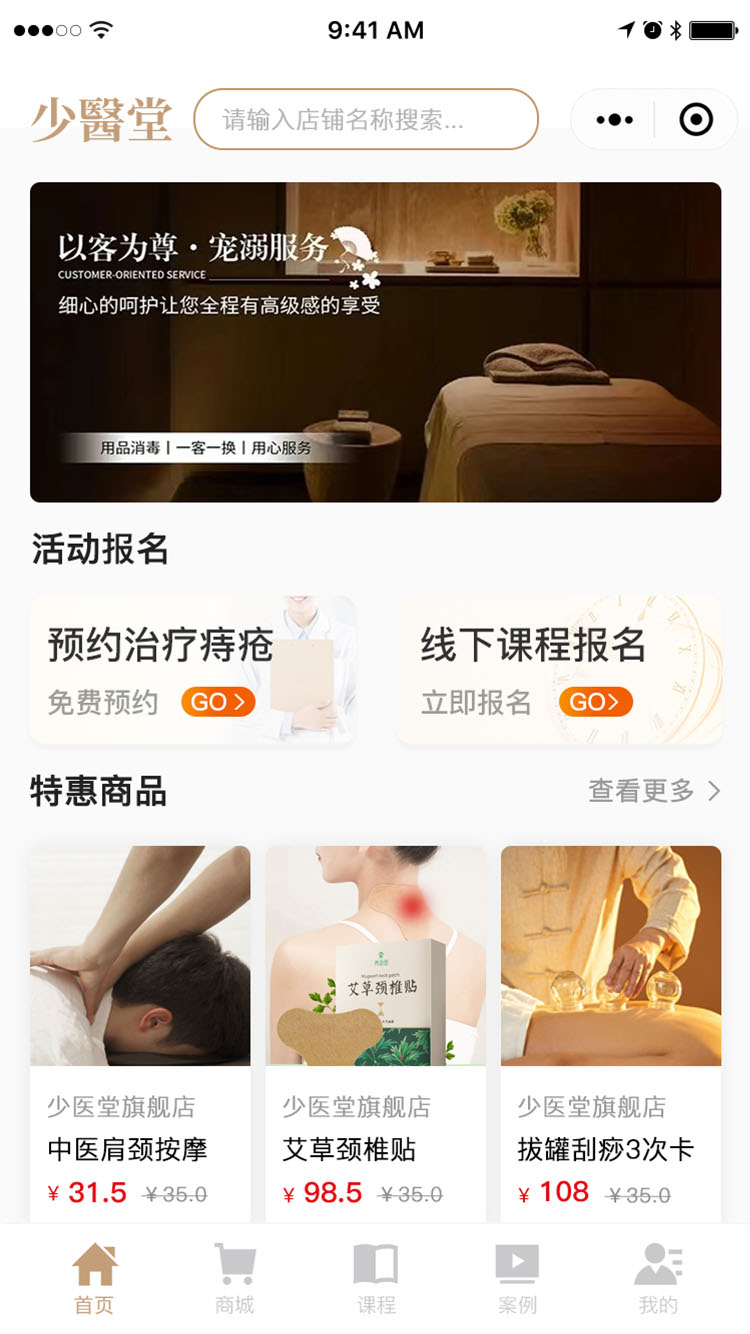Open 预约治疗痔疮 via its GO arrow

pyautogui.click(x=218, y=702)
